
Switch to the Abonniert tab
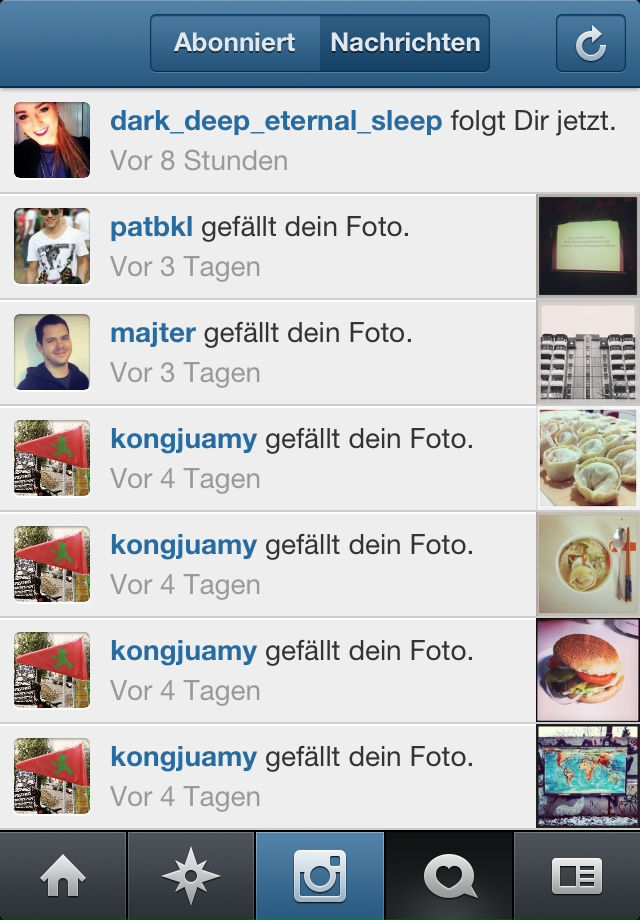[235, 43]
